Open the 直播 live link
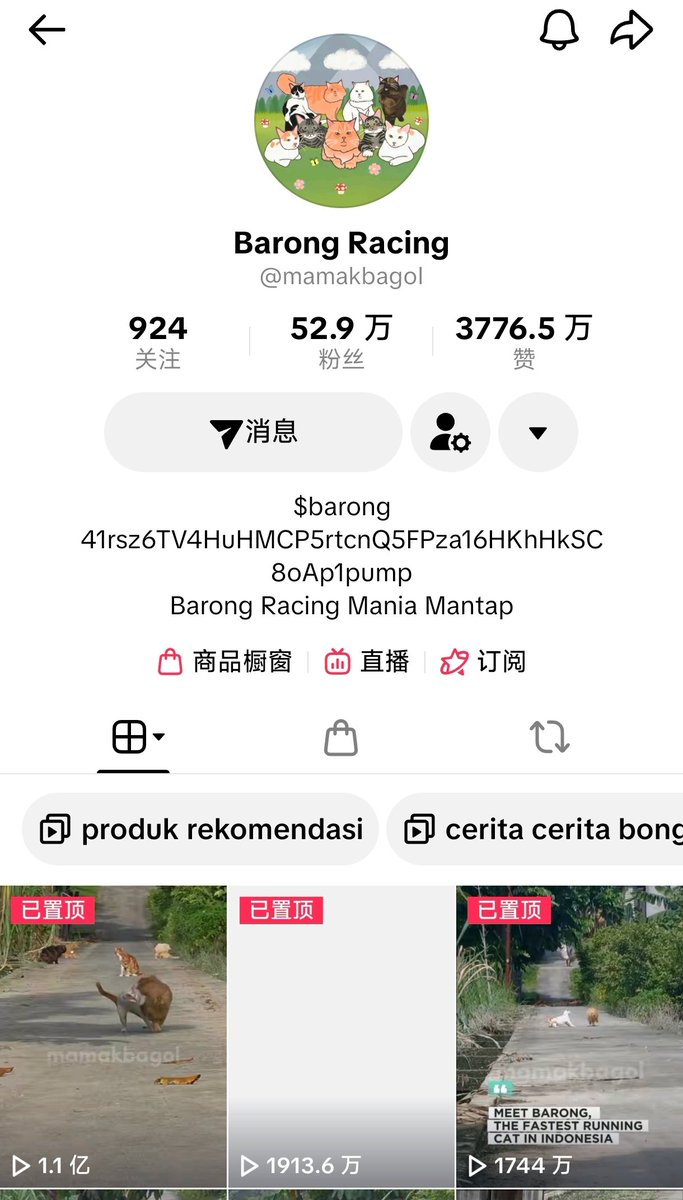Image resolution: width=683 pixels, height=1200 pixels. pyautogui.click(x=367, y=661)
